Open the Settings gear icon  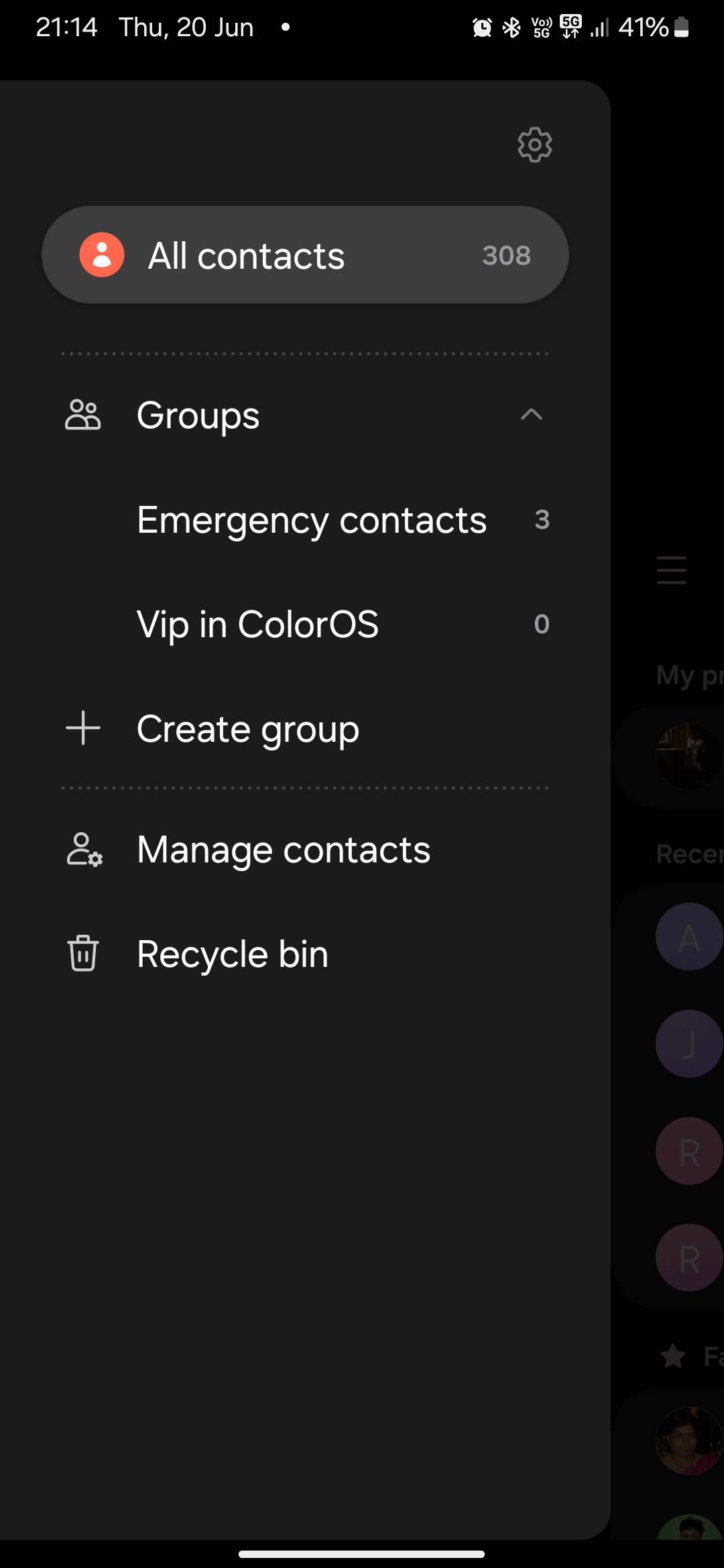[534, 143]
